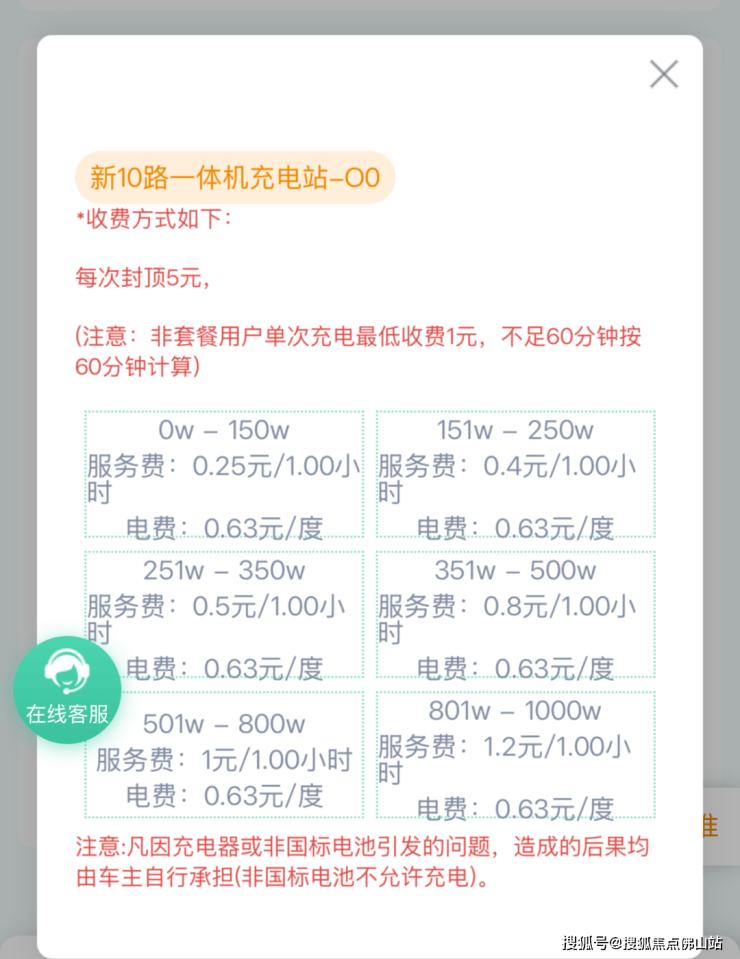Close the charging fee dialog
The height and width of the screenshot is (959, 740).
664,74
